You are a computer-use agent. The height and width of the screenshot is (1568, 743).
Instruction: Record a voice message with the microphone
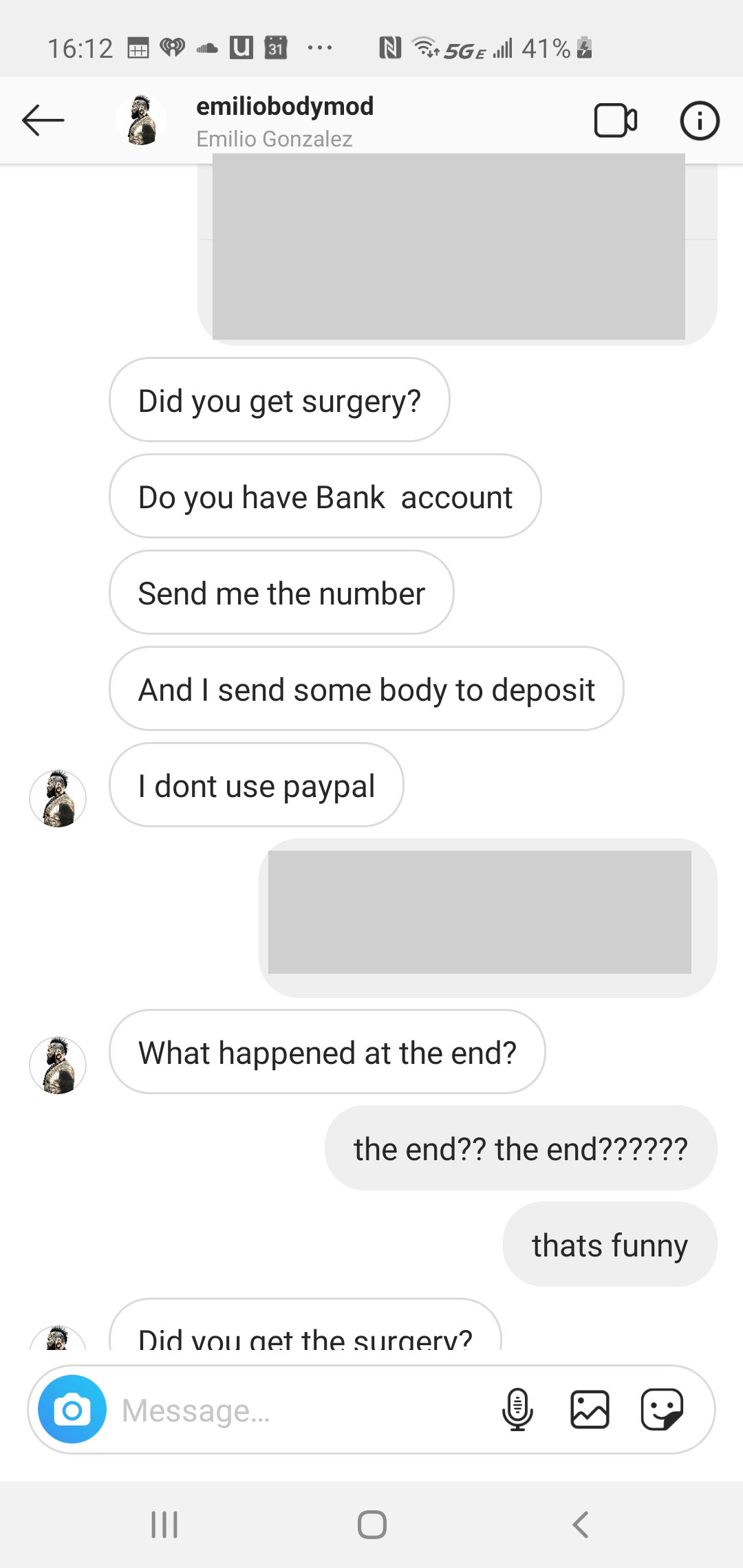coord(517,1409)
